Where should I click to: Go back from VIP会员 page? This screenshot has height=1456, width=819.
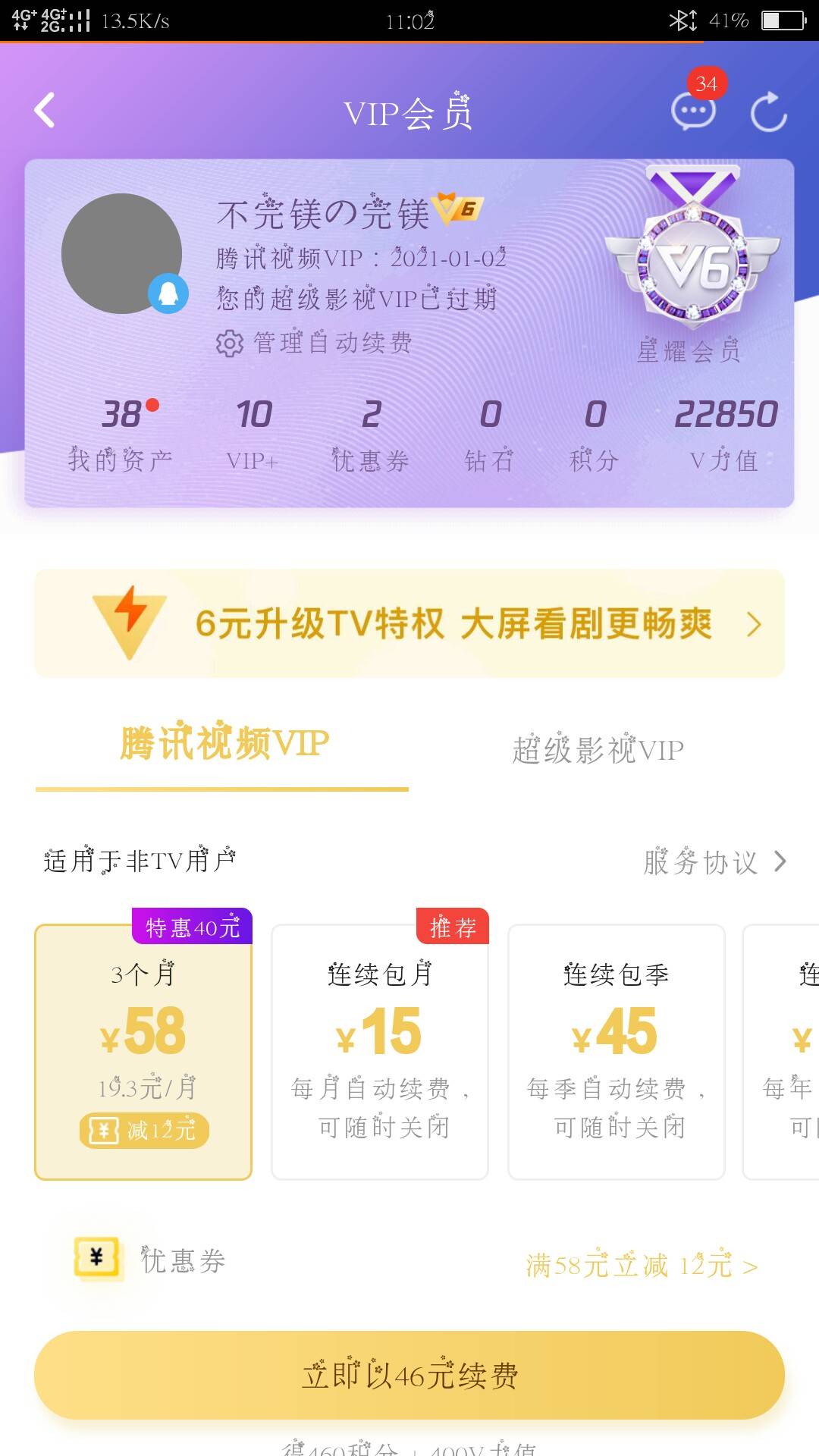click(x=45, y=111)
